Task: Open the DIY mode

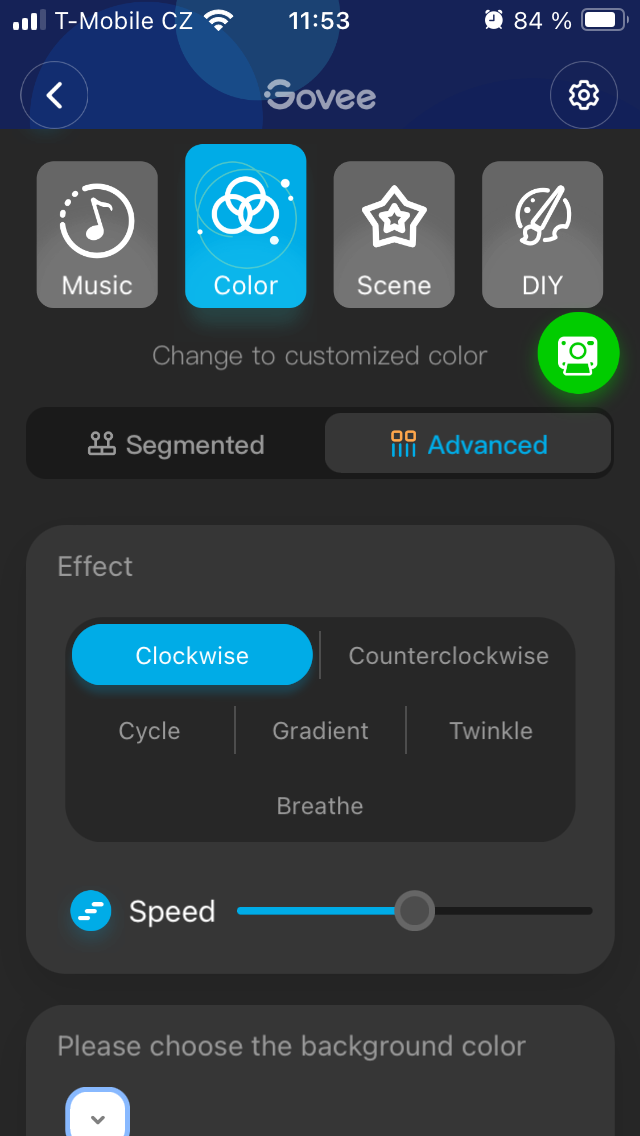Action: tap(542, 234)
